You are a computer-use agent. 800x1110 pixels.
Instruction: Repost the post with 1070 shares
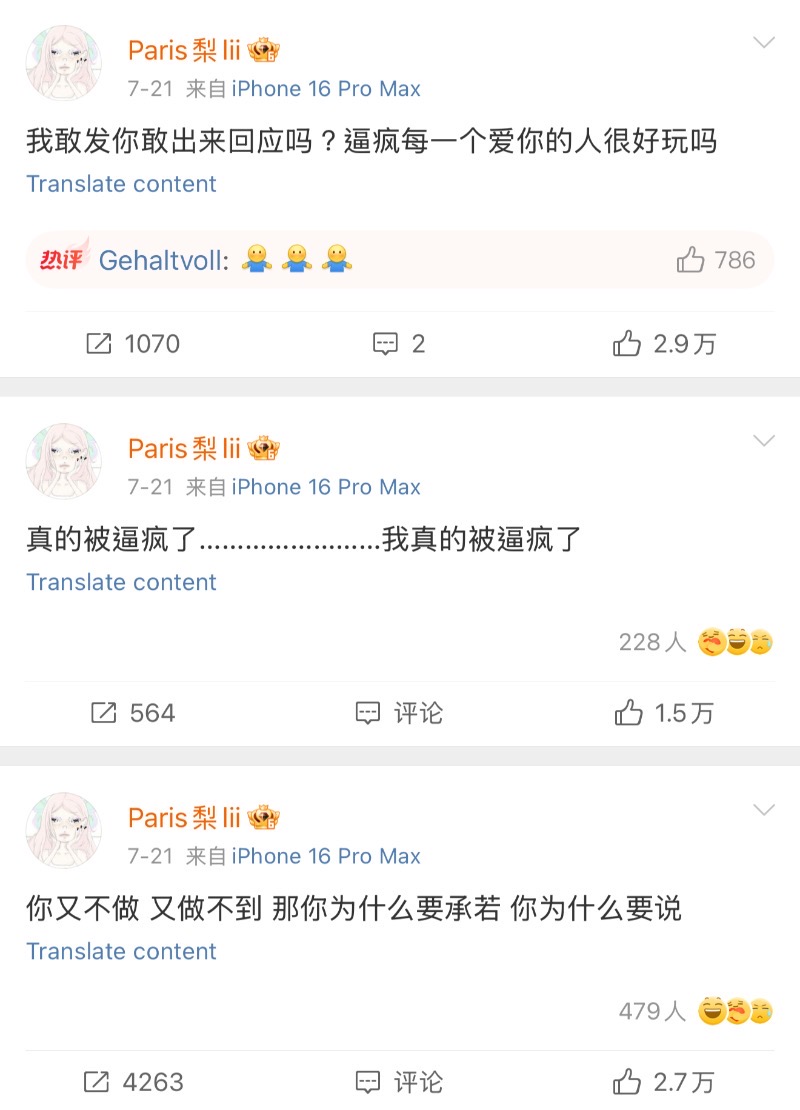pyautogui.click(x=133, y=344)
